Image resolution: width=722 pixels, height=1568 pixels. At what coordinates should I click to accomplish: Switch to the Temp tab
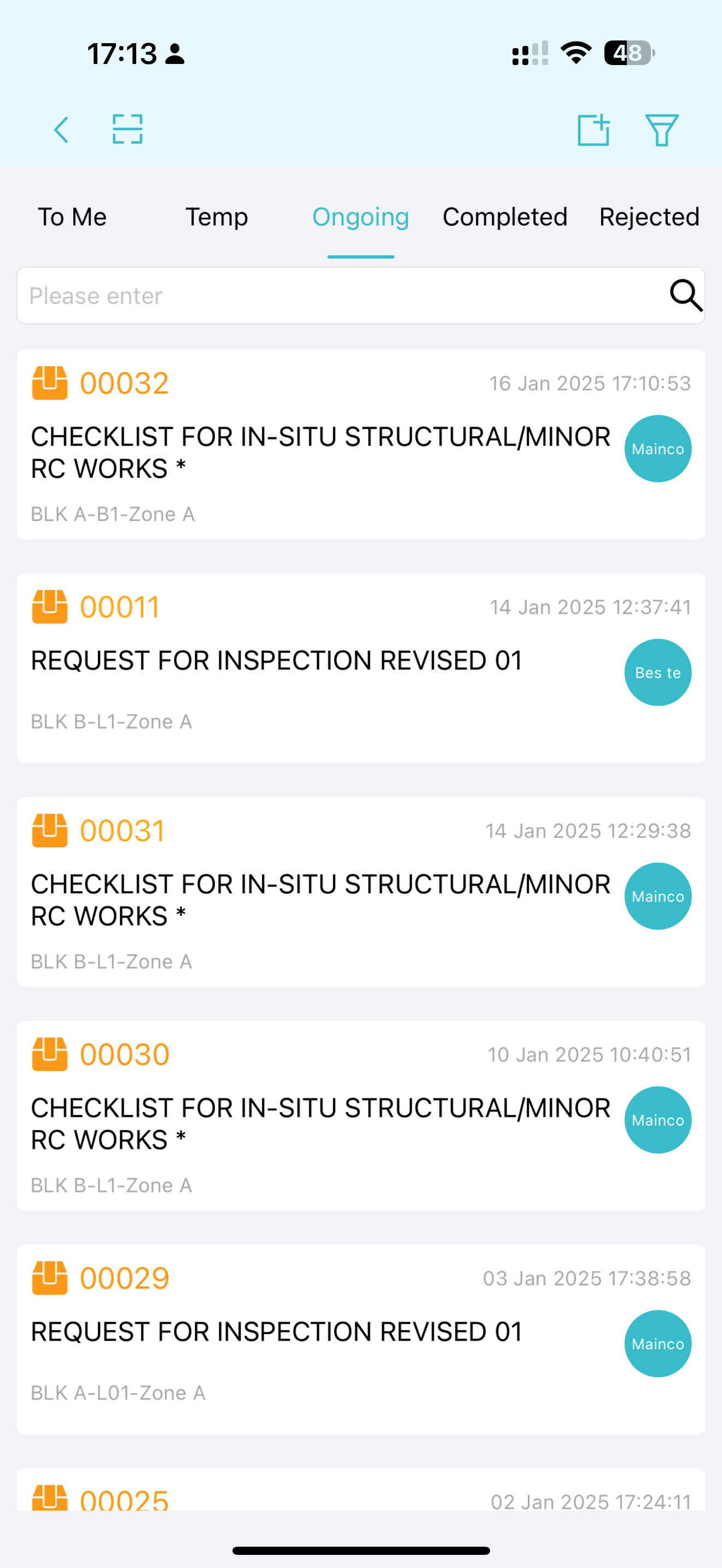point(217,217)
